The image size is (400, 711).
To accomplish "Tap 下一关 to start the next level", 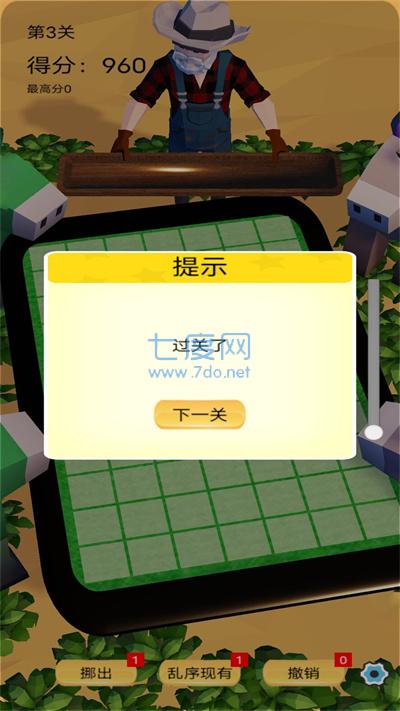I will (x=200, y=414).
